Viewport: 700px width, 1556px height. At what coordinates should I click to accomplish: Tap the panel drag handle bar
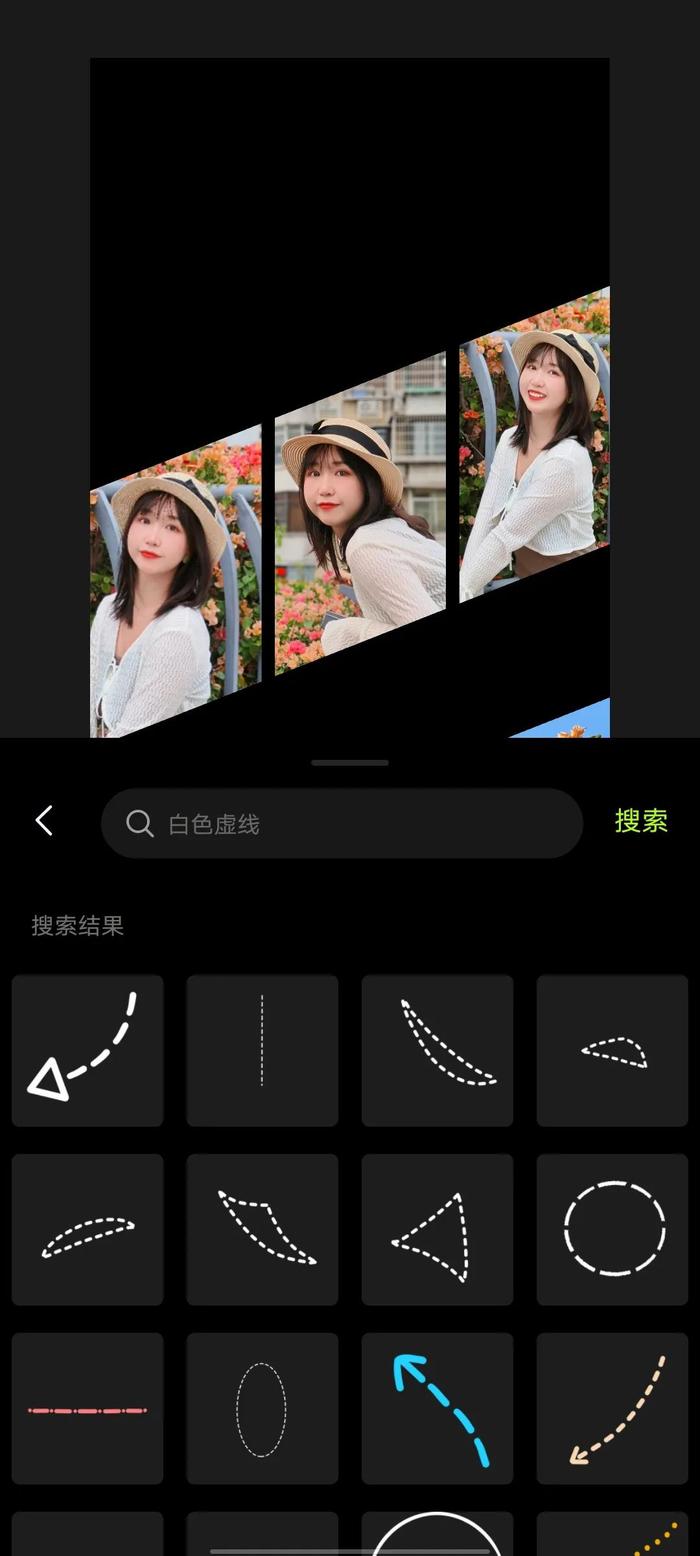pos(349,763)
